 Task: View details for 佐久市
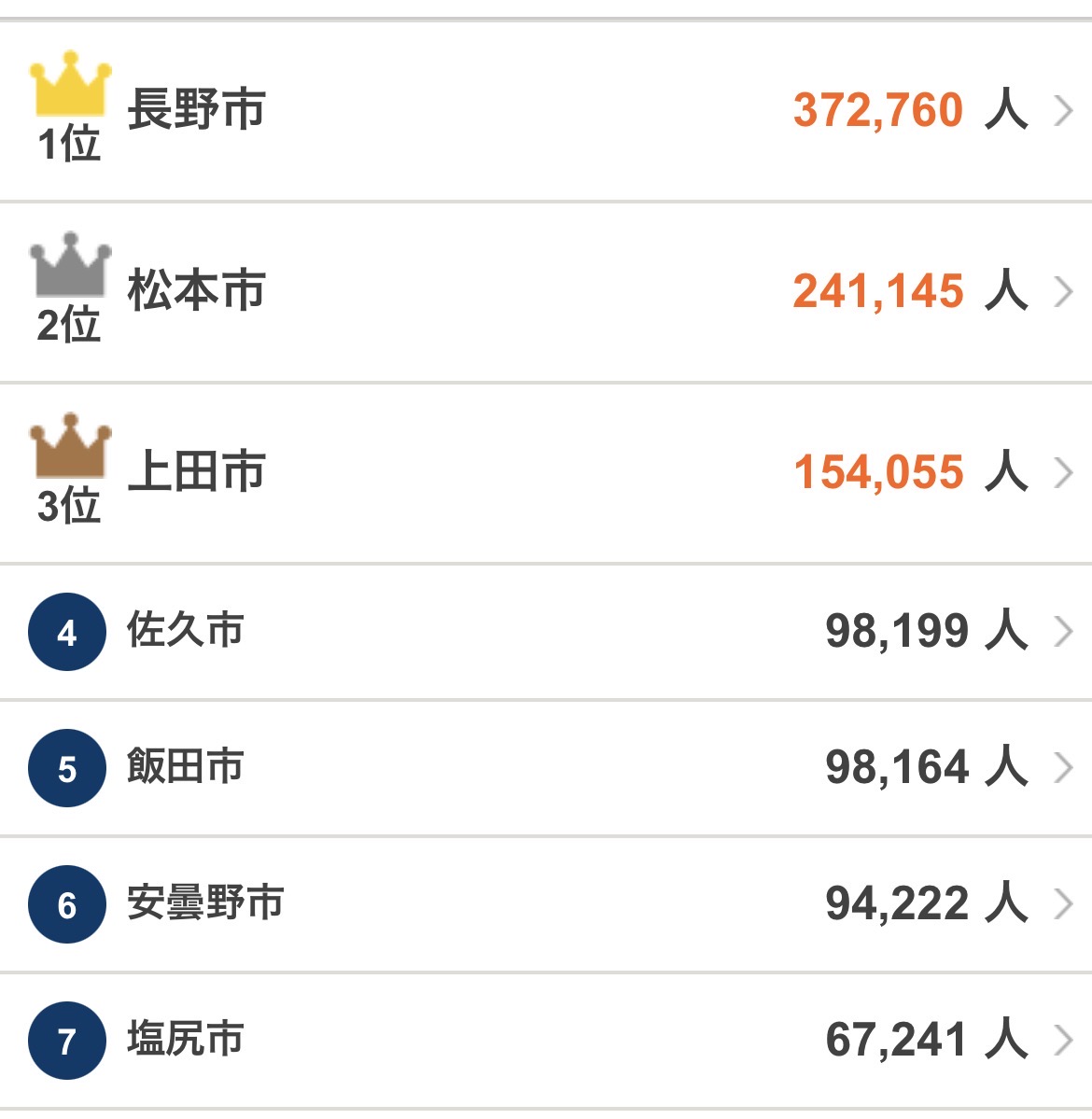[x=546, y=632]
